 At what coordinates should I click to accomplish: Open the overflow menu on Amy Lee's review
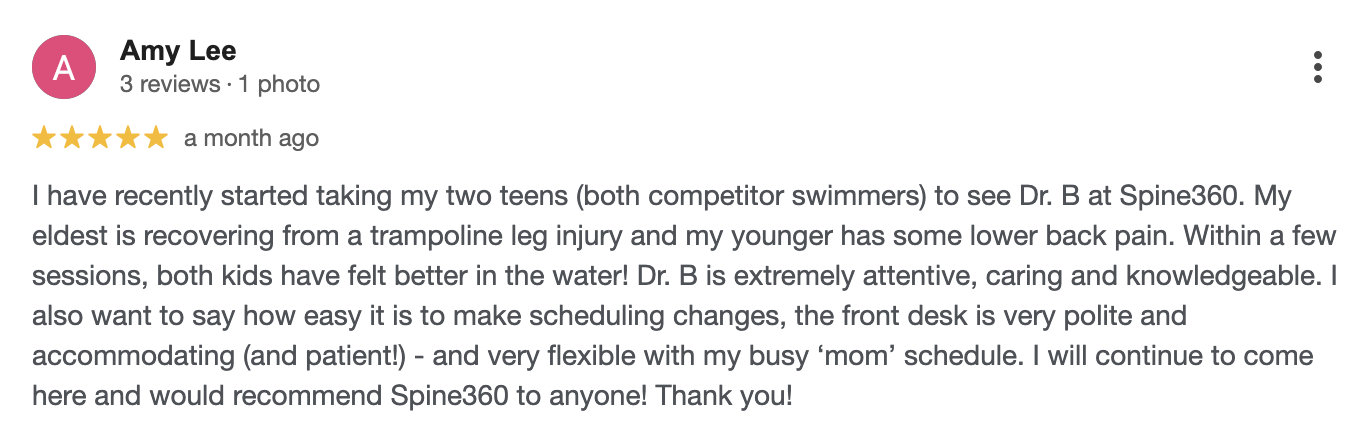click(1318, 67)
